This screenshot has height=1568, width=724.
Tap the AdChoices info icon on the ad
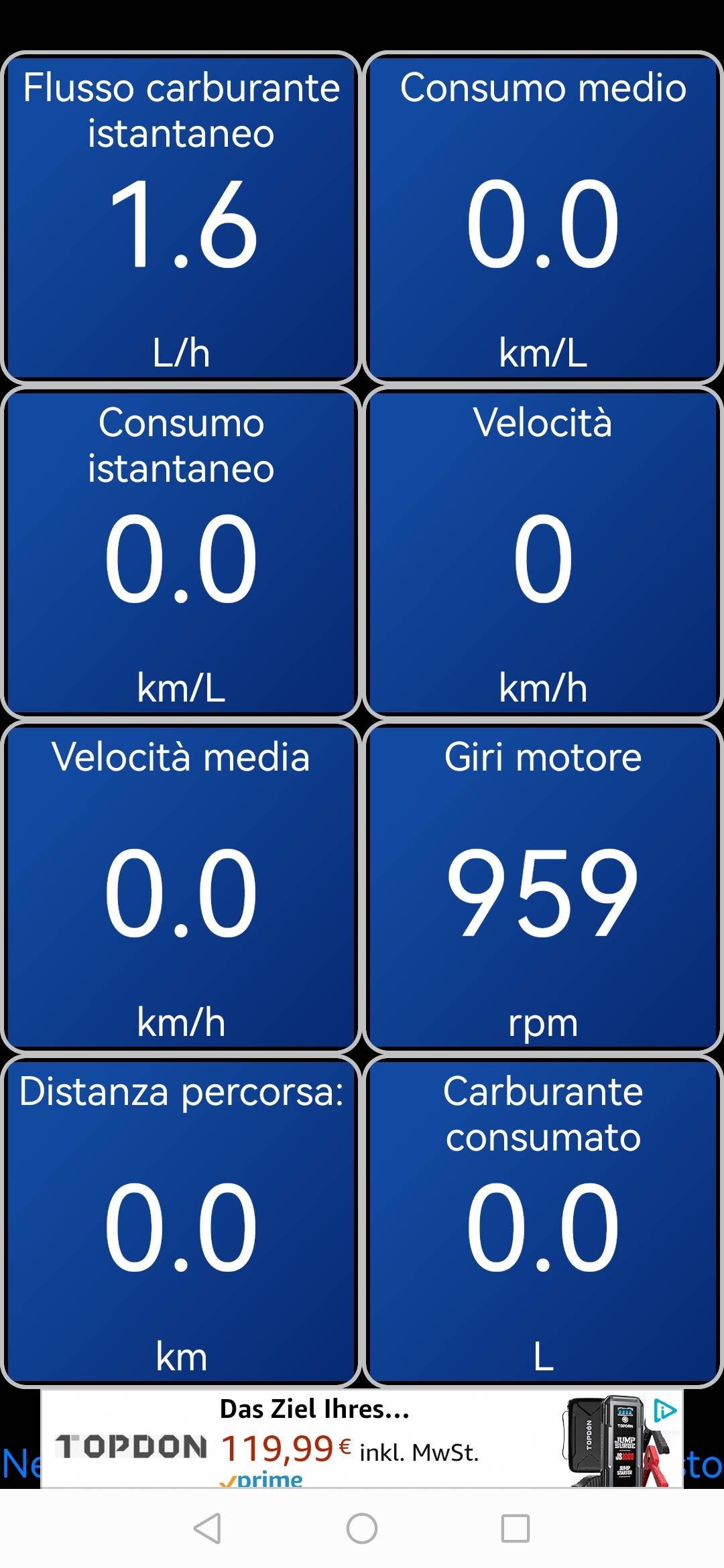point(664,1411)
